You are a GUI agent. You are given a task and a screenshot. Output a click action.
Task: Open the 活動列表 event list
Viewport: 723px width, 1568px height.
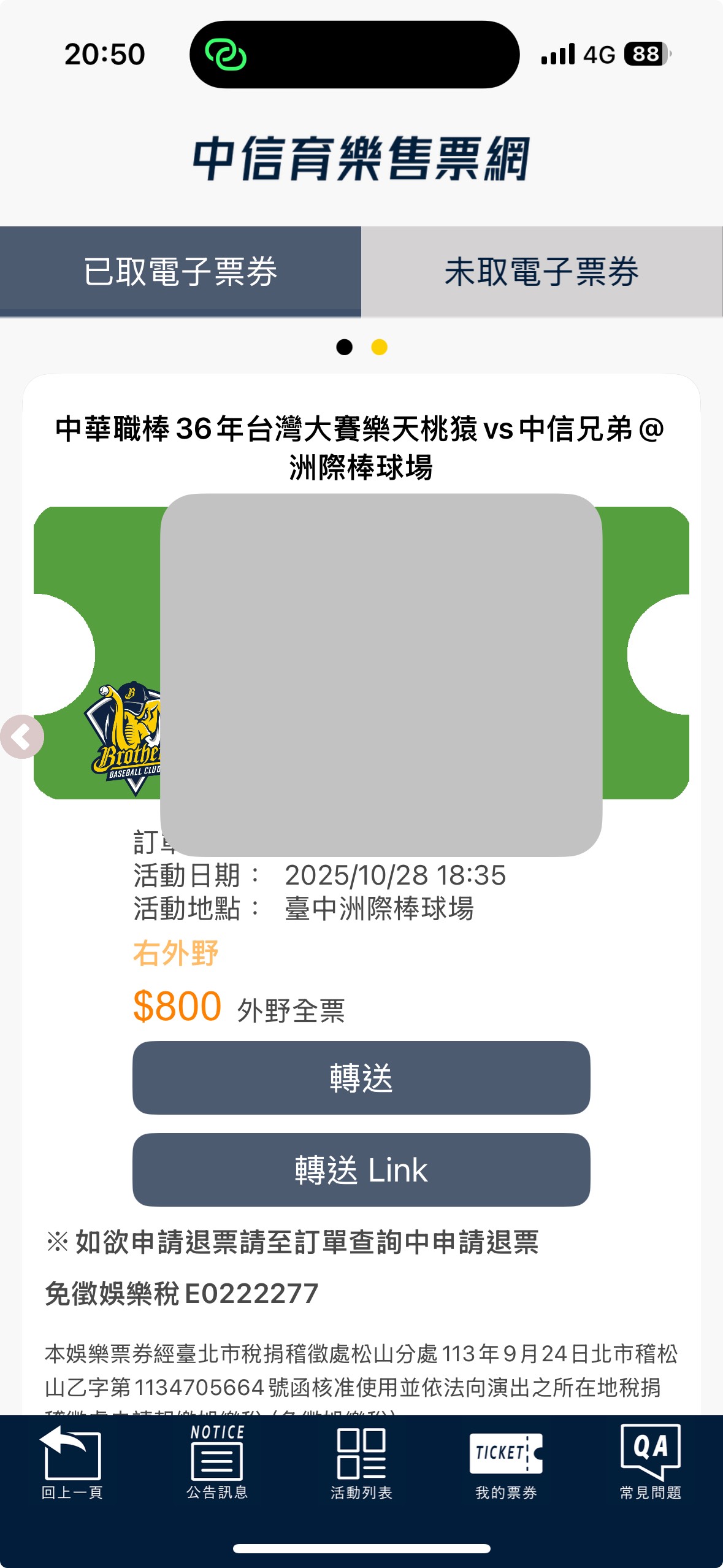coord(361,1462)
